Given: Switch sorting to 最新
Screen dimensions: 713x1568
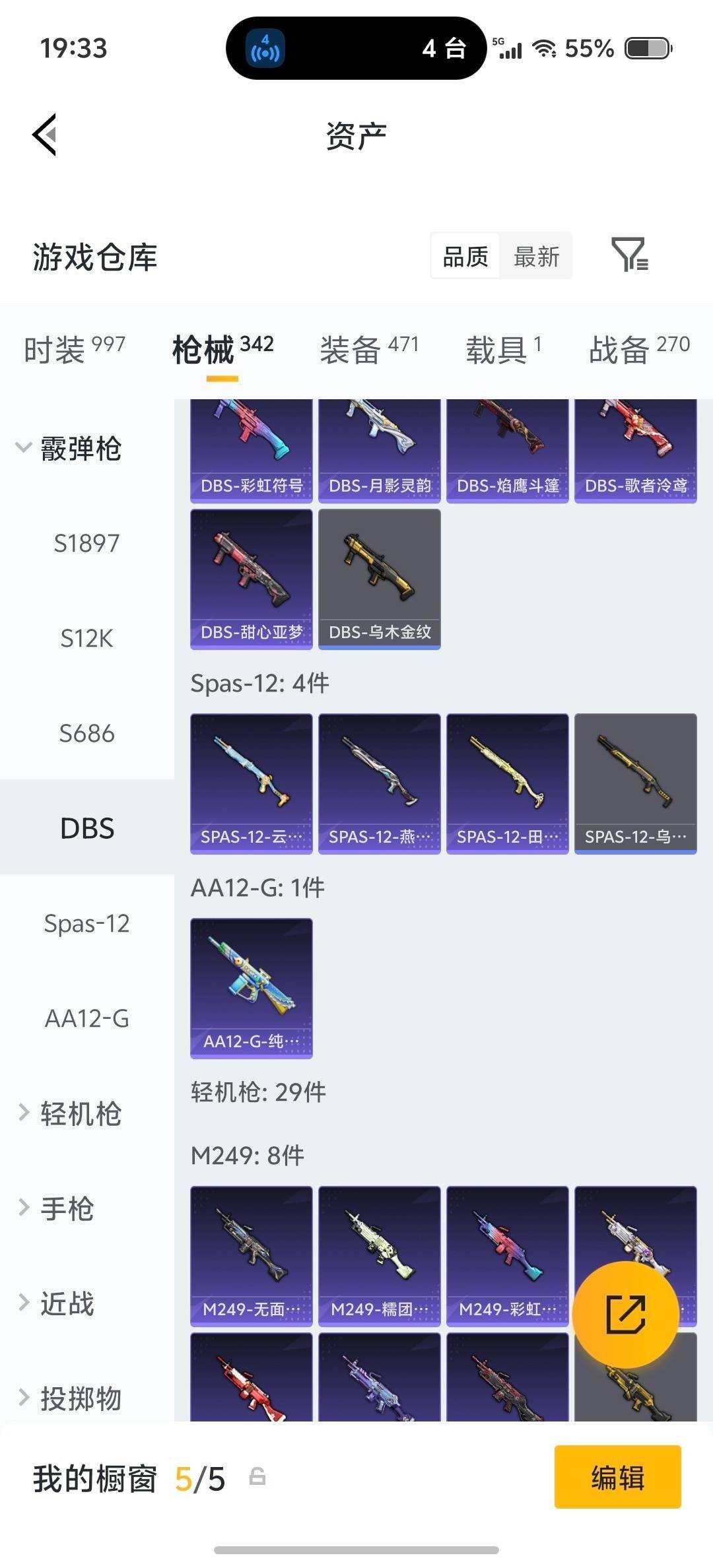Looking at the screenshot, I should (x=536, y=256).
